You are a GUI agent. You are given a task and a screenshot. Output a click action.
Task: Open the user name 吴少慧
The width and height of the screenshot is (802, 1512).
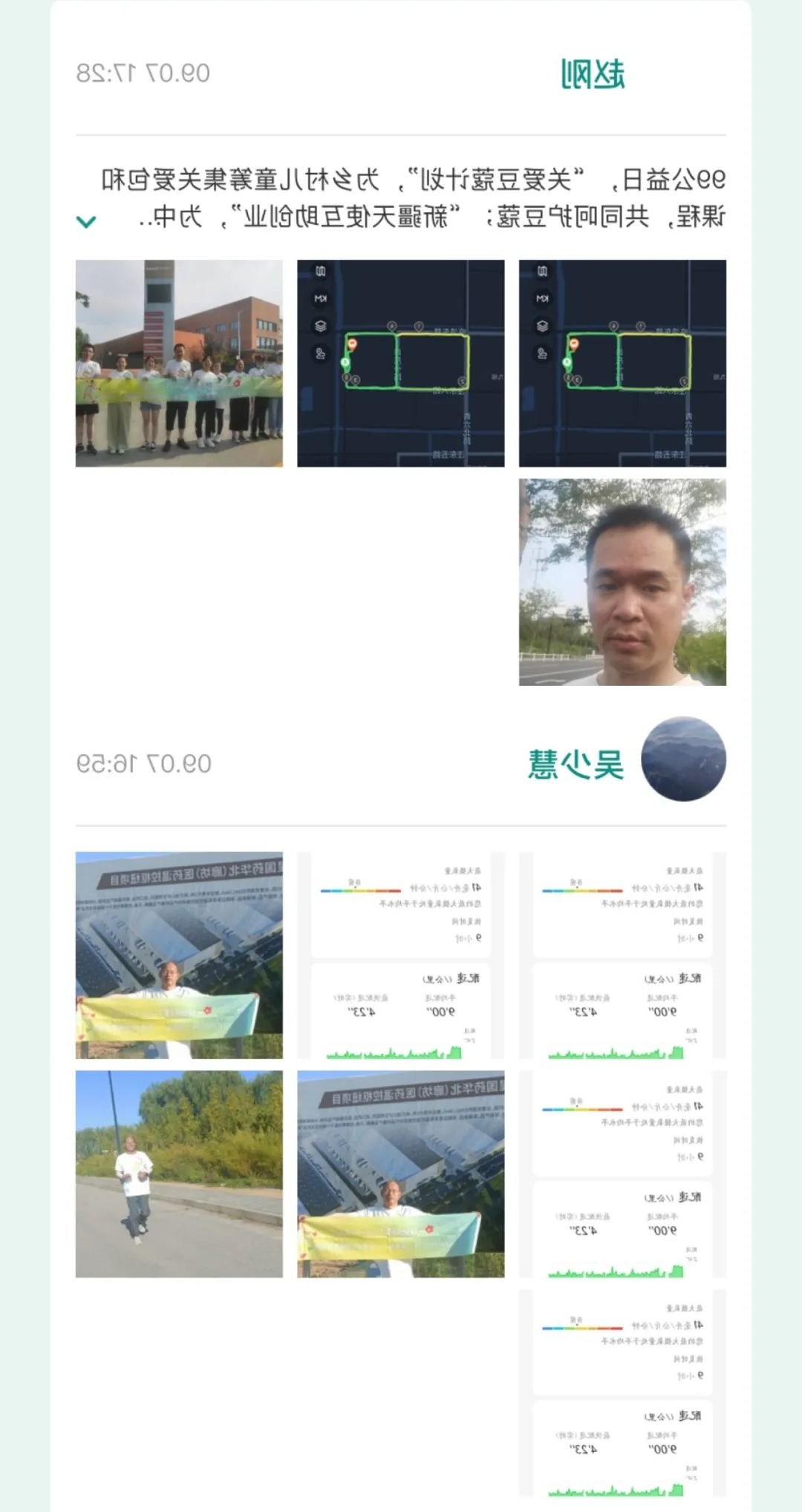[576, 764]
